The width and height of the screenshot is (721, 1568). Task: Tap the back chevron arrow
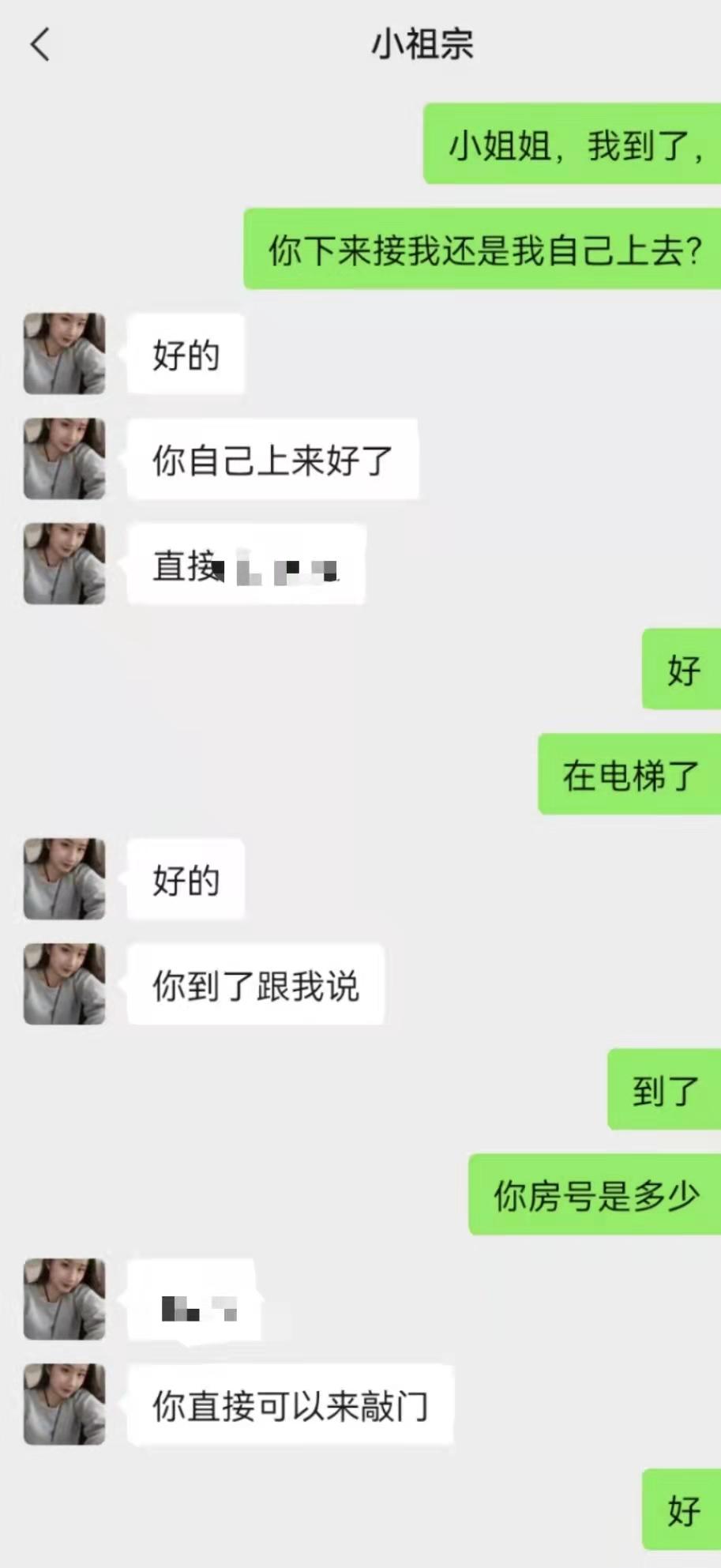41,43
